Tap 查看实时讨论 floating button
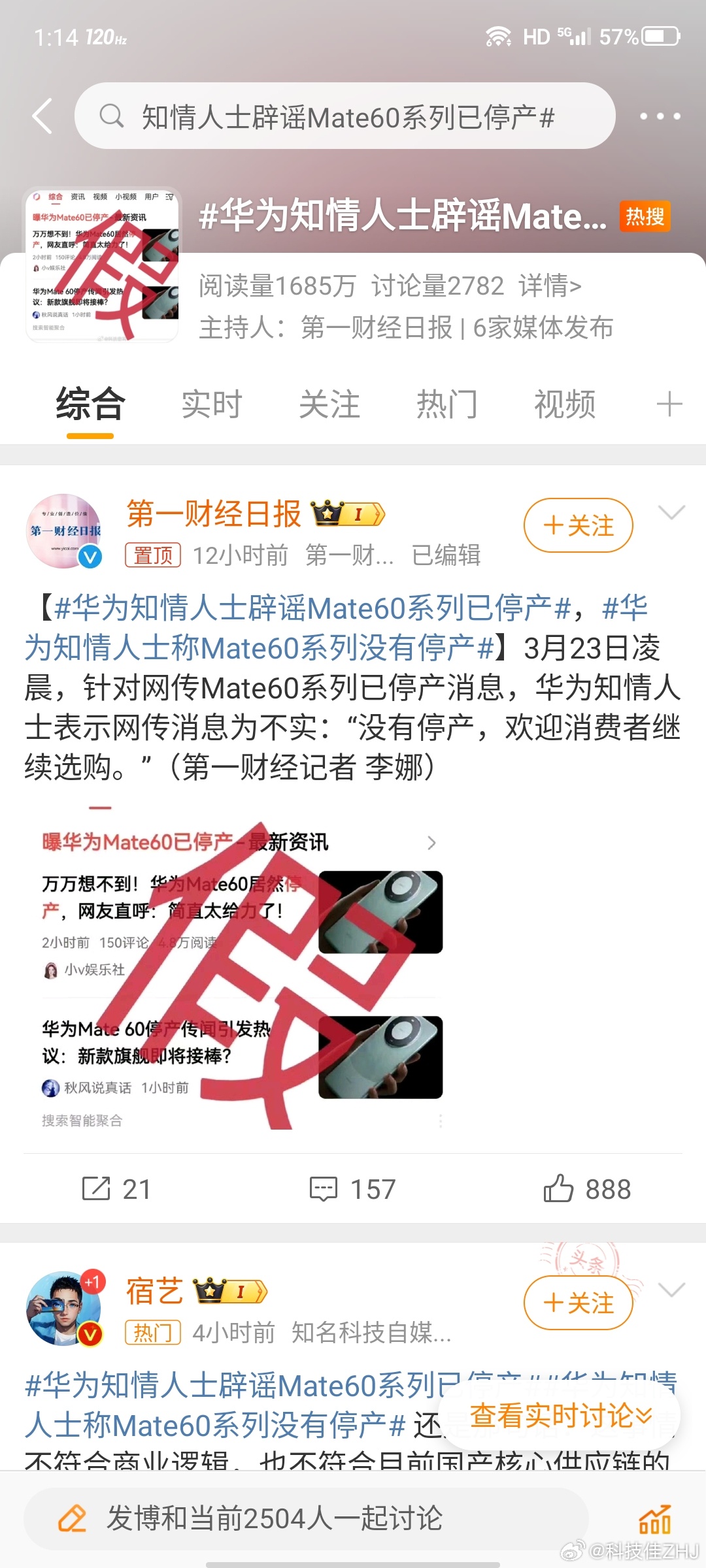This screenshot has height=1568, width=706. click(560, 1416)
